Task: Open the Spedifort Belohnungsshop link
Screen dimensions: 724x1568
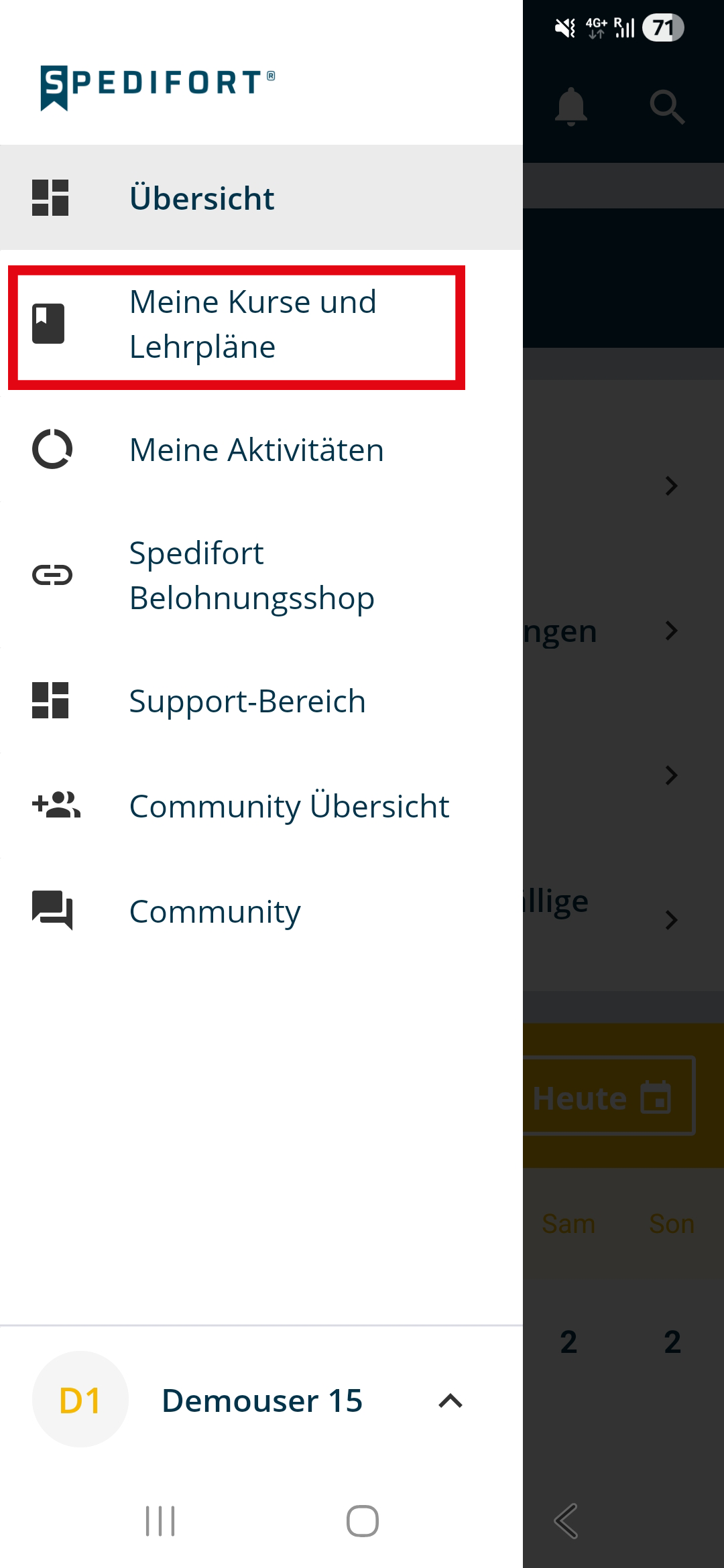Action: tap(261, 575)
